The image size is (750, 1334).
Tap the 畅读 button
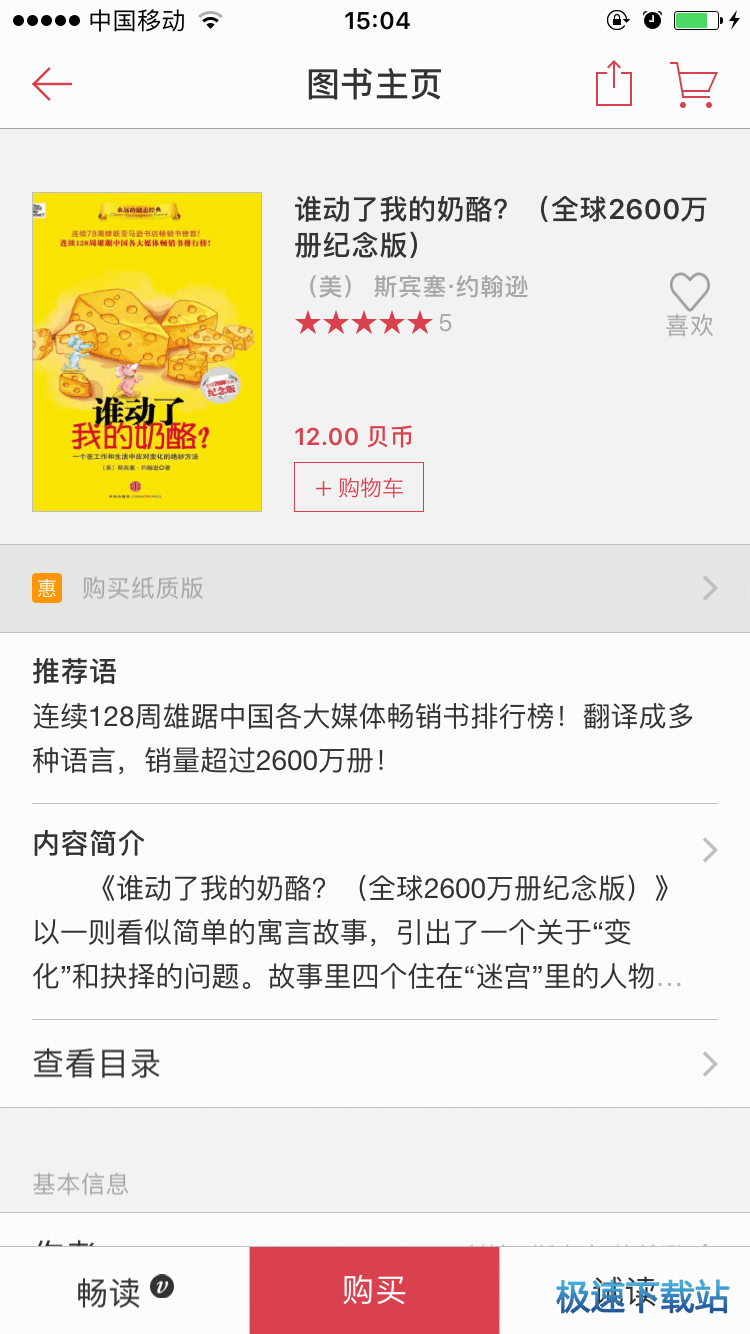pos(125,1291)
